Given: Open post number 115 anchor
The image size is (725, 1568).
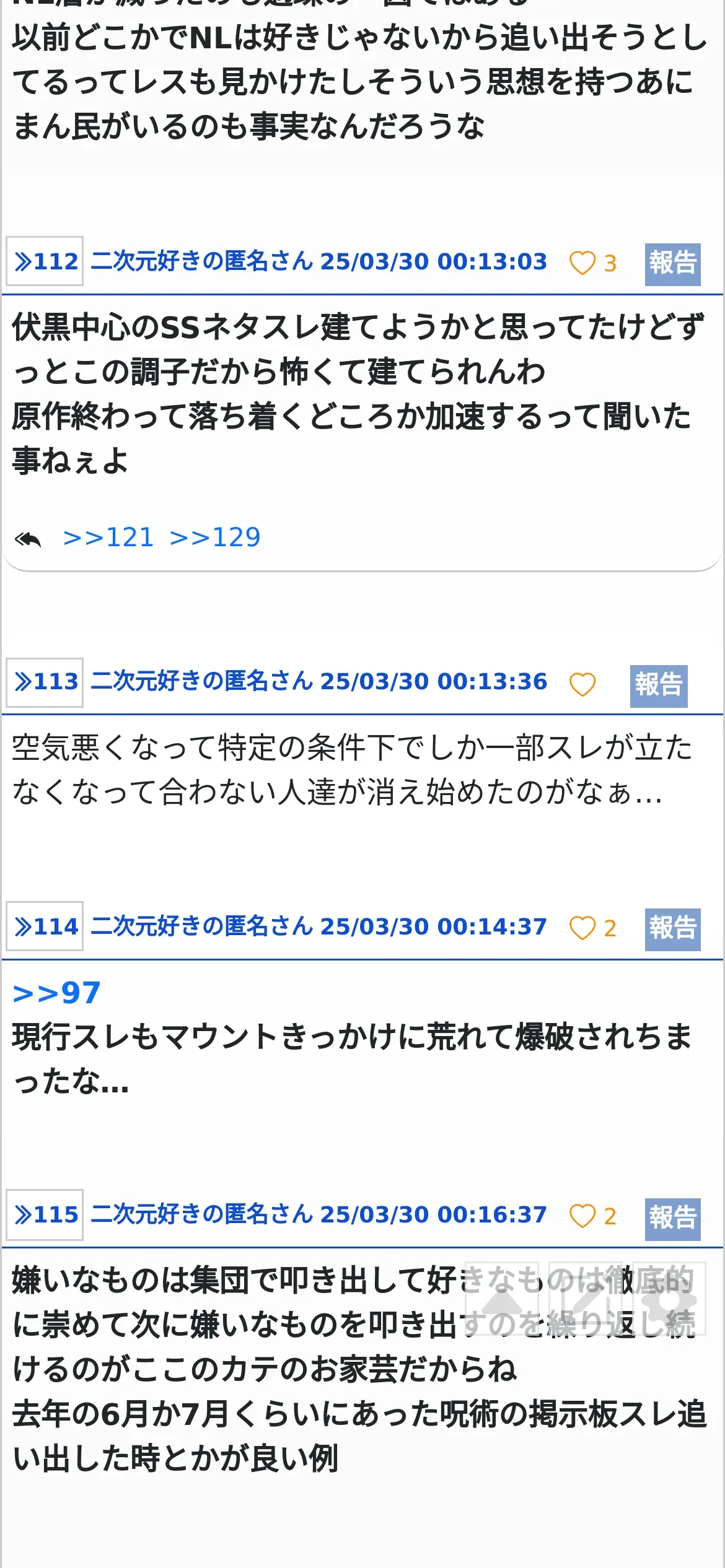Looking at the screenshot, I should pyautogui.click(x=45, y=1214).
